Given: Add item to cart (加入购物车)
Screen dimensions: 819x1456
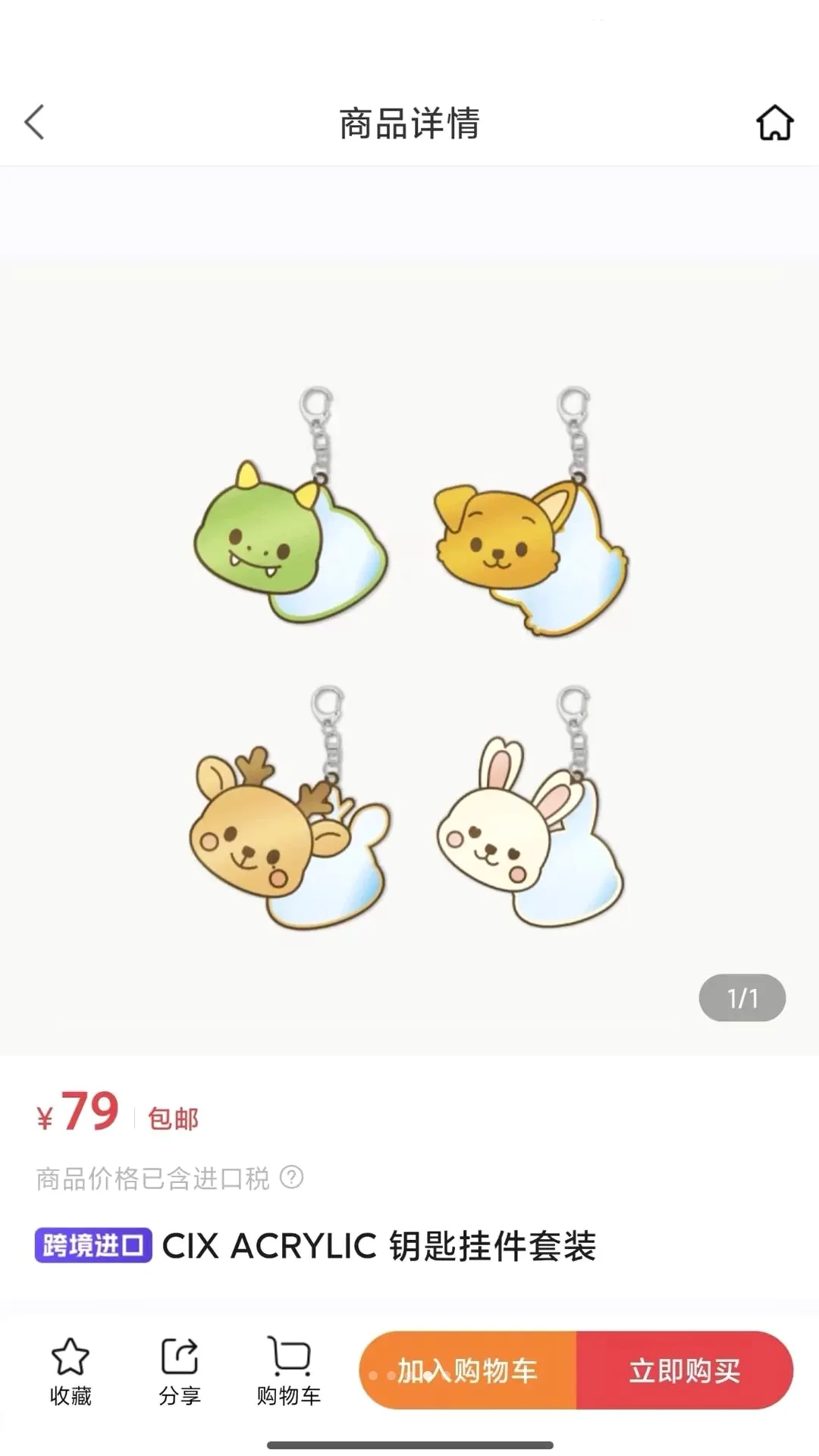Looking at the screenshot, I should (x=468, y=1370).
